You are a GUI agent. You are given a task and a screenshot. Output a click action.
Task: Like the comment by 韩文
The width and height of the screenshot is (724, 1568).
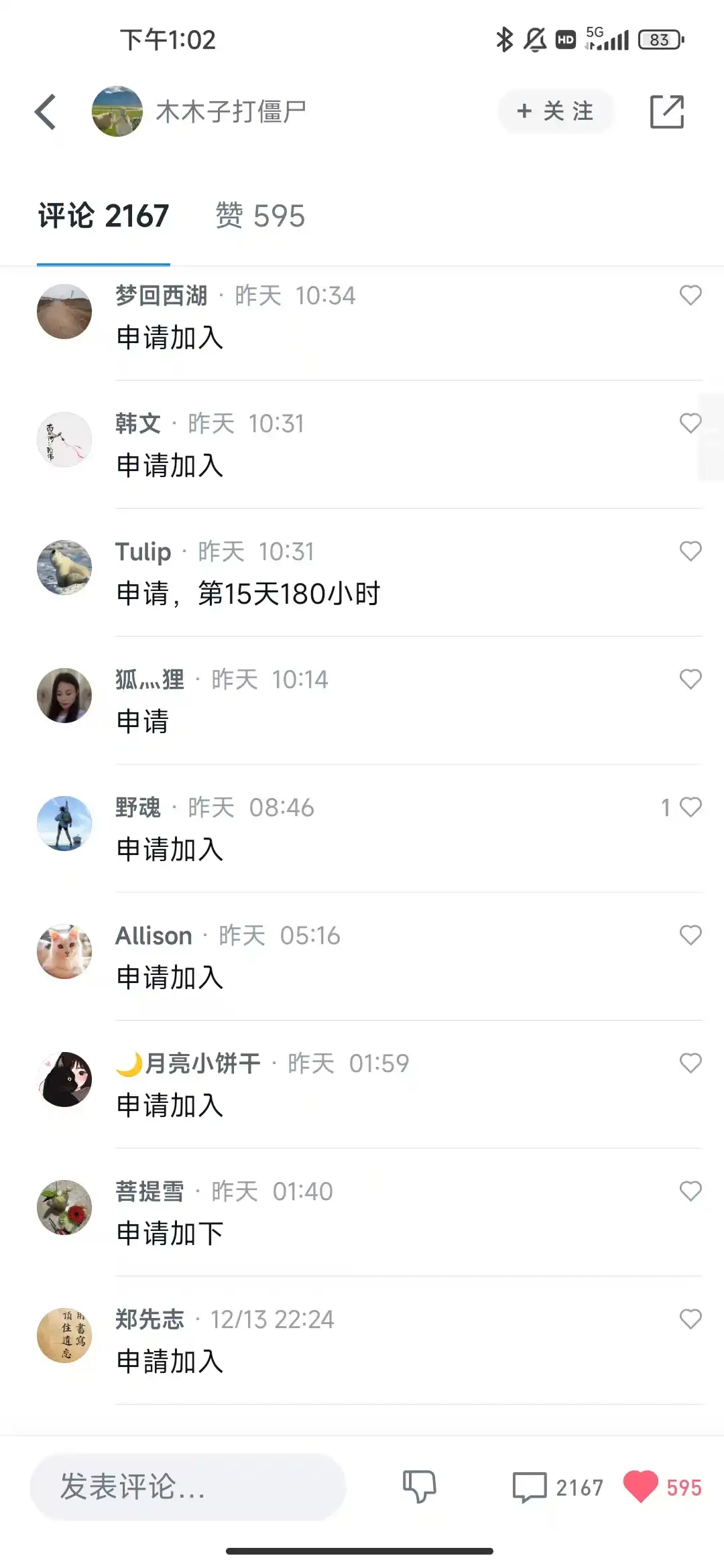(x=690, y=423)
